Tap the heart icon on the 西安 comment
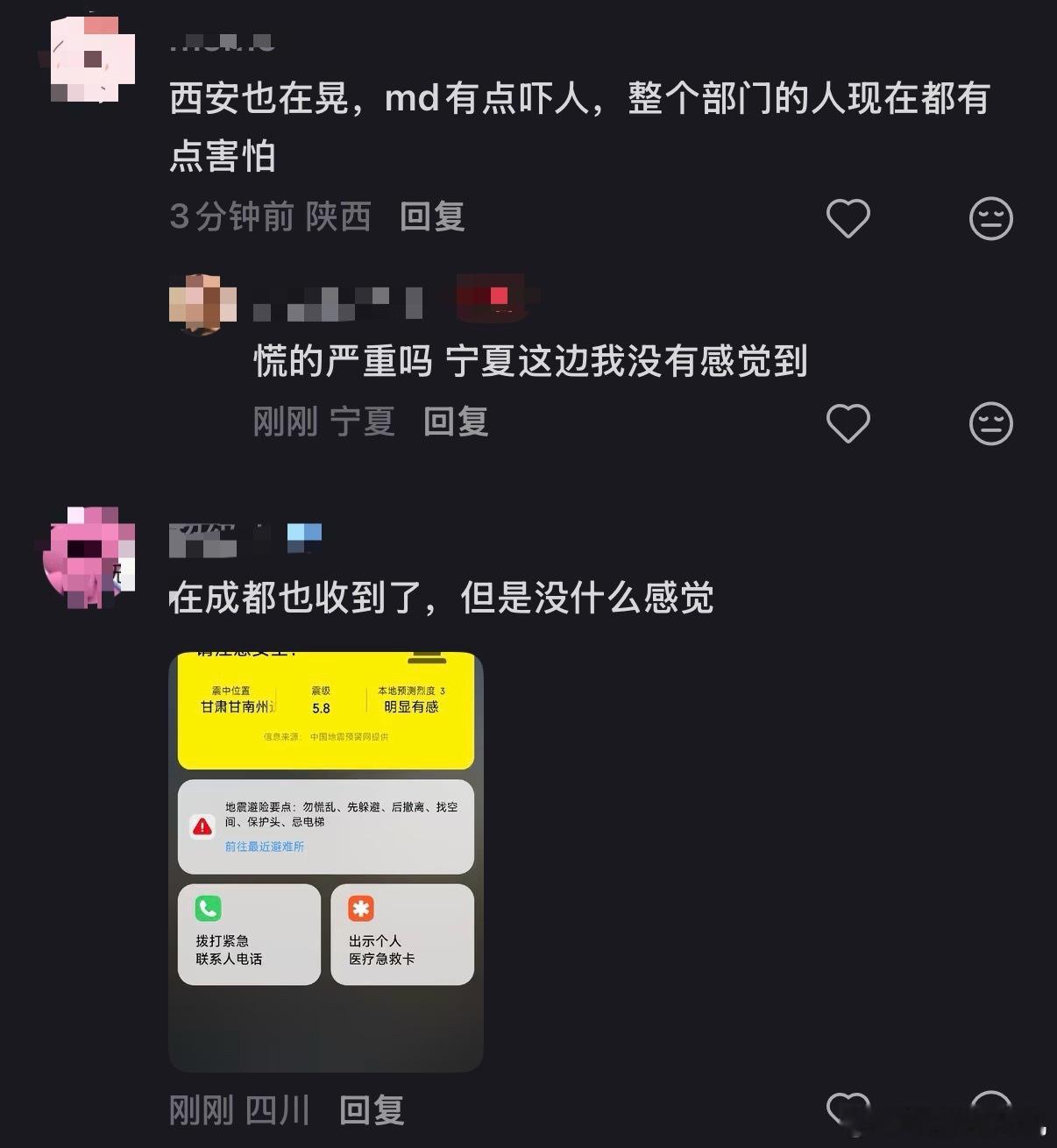1057x1148 pixels. 848,218
